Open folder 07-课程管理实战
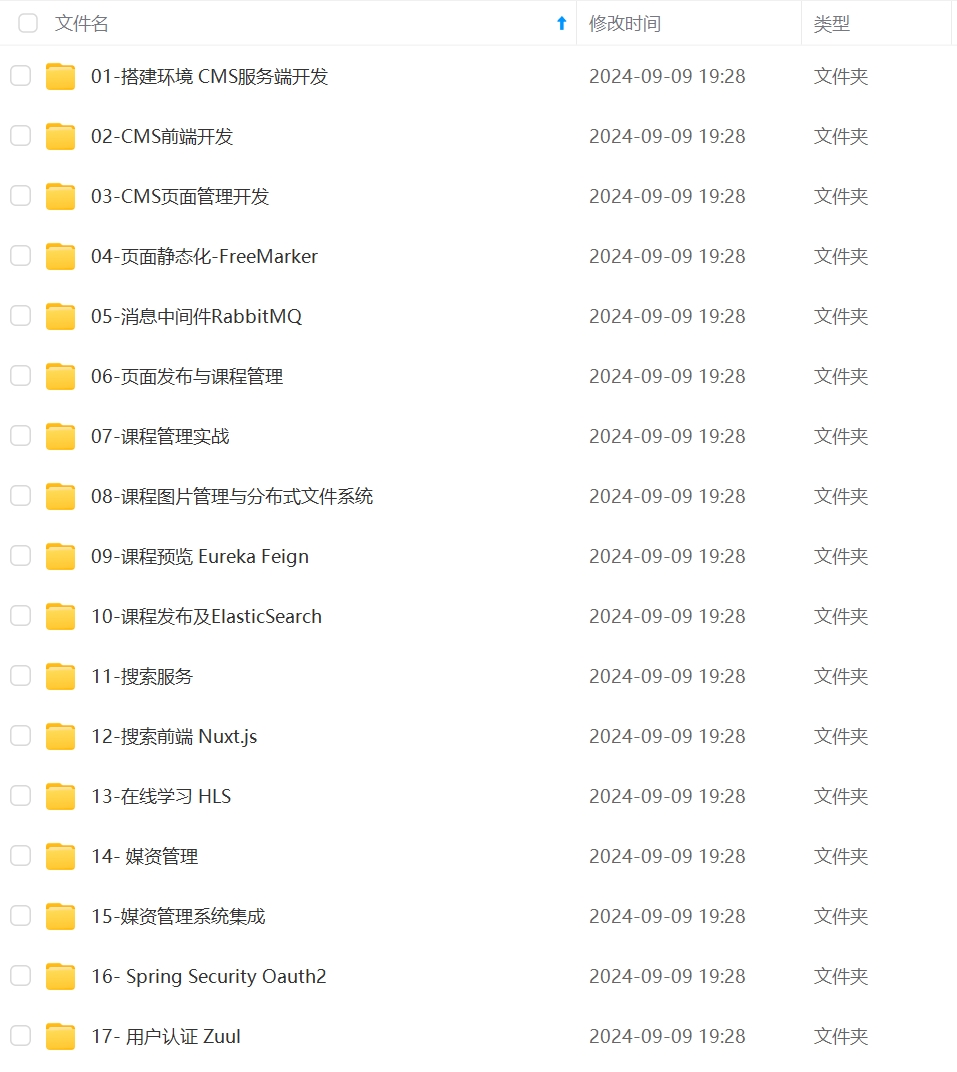The image size is (957, 1072). [160, 436]
